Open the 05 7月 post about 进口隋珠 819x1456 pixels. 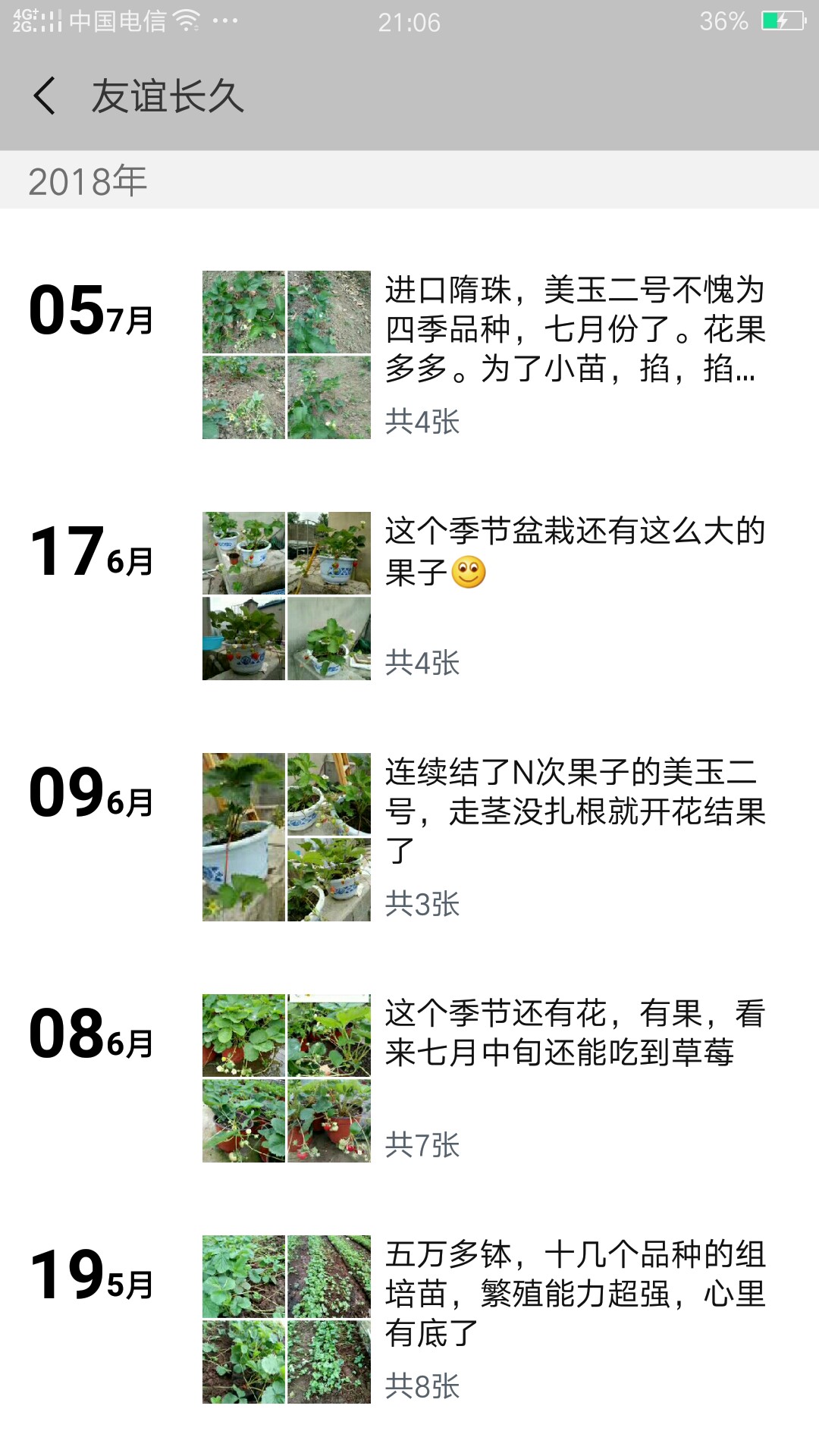pyautogui.click(x=409, y=355)
